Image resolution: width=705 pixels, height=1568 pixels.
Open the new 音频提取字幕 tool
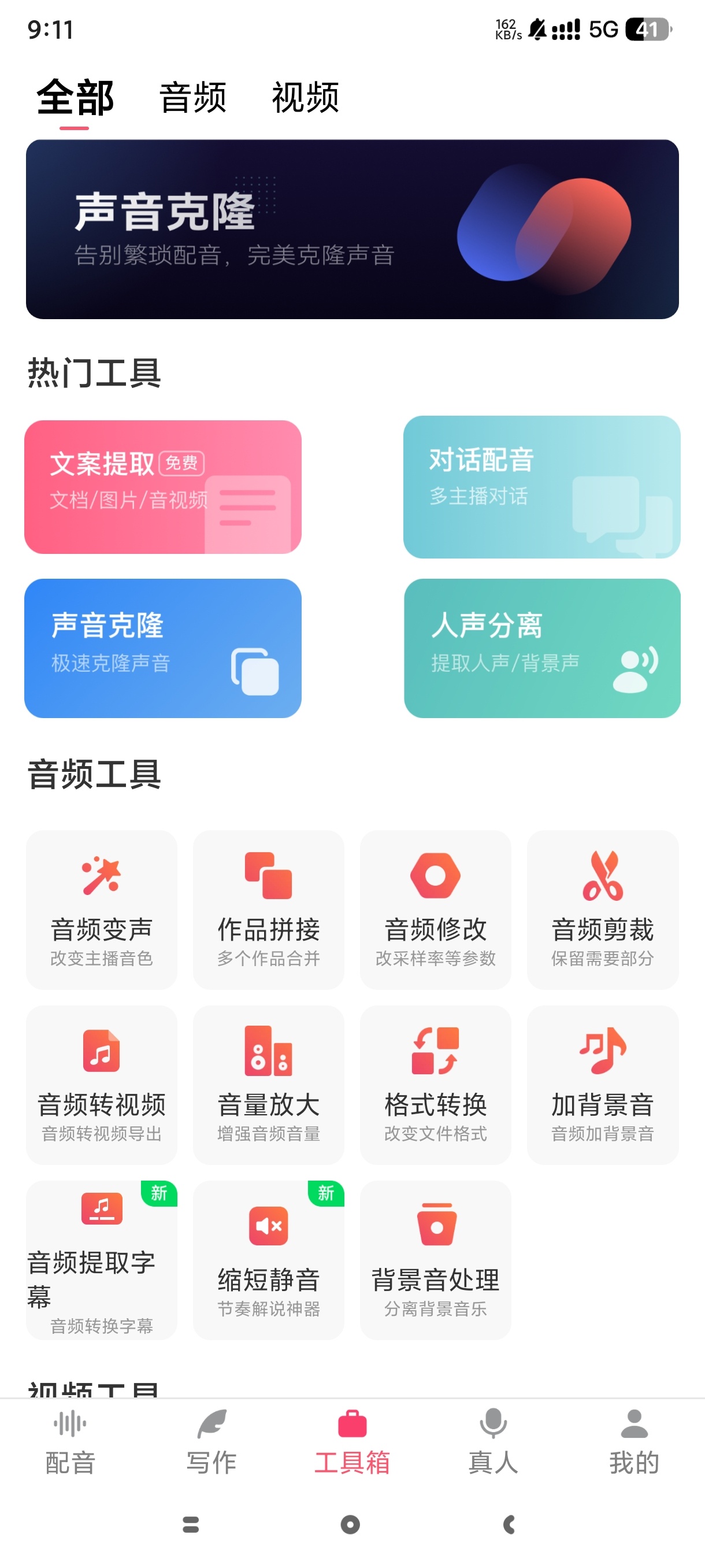click(102, 1259)
